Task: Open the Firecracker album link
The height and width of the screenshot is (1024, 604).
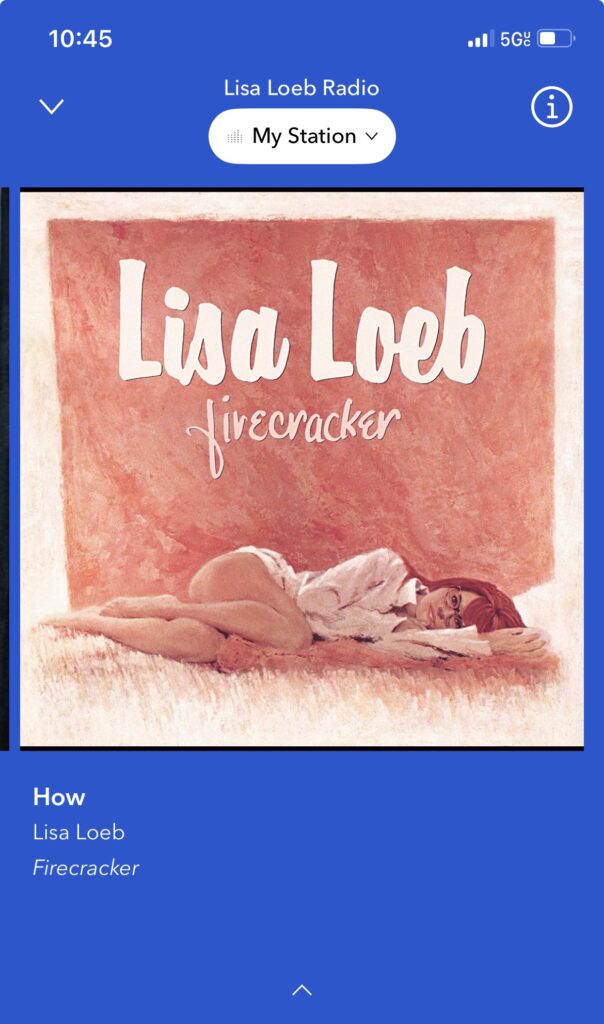Action: click(x=86, y=868)
